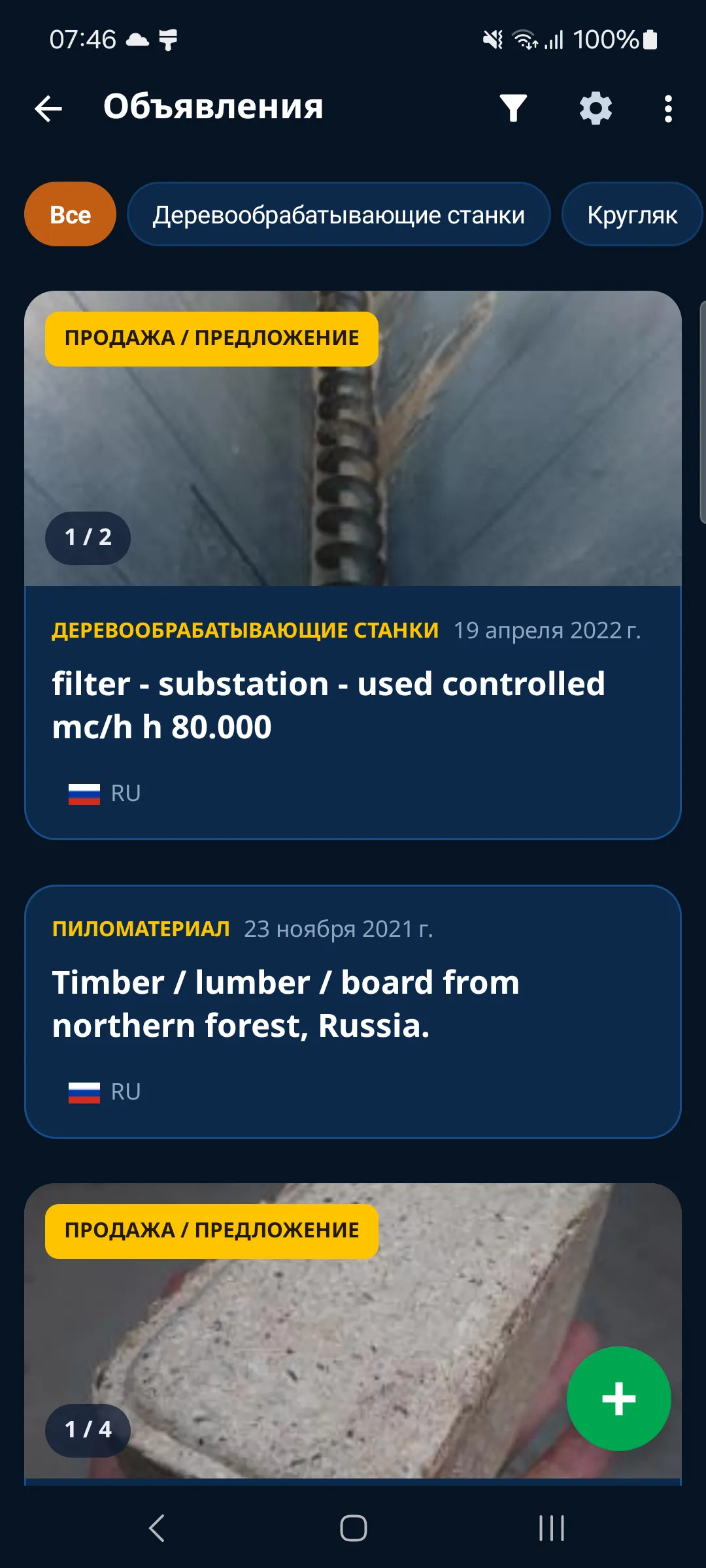Screen dimensions: 706x1568
Task: Open the settings gear icon
Action: point(596,108)
